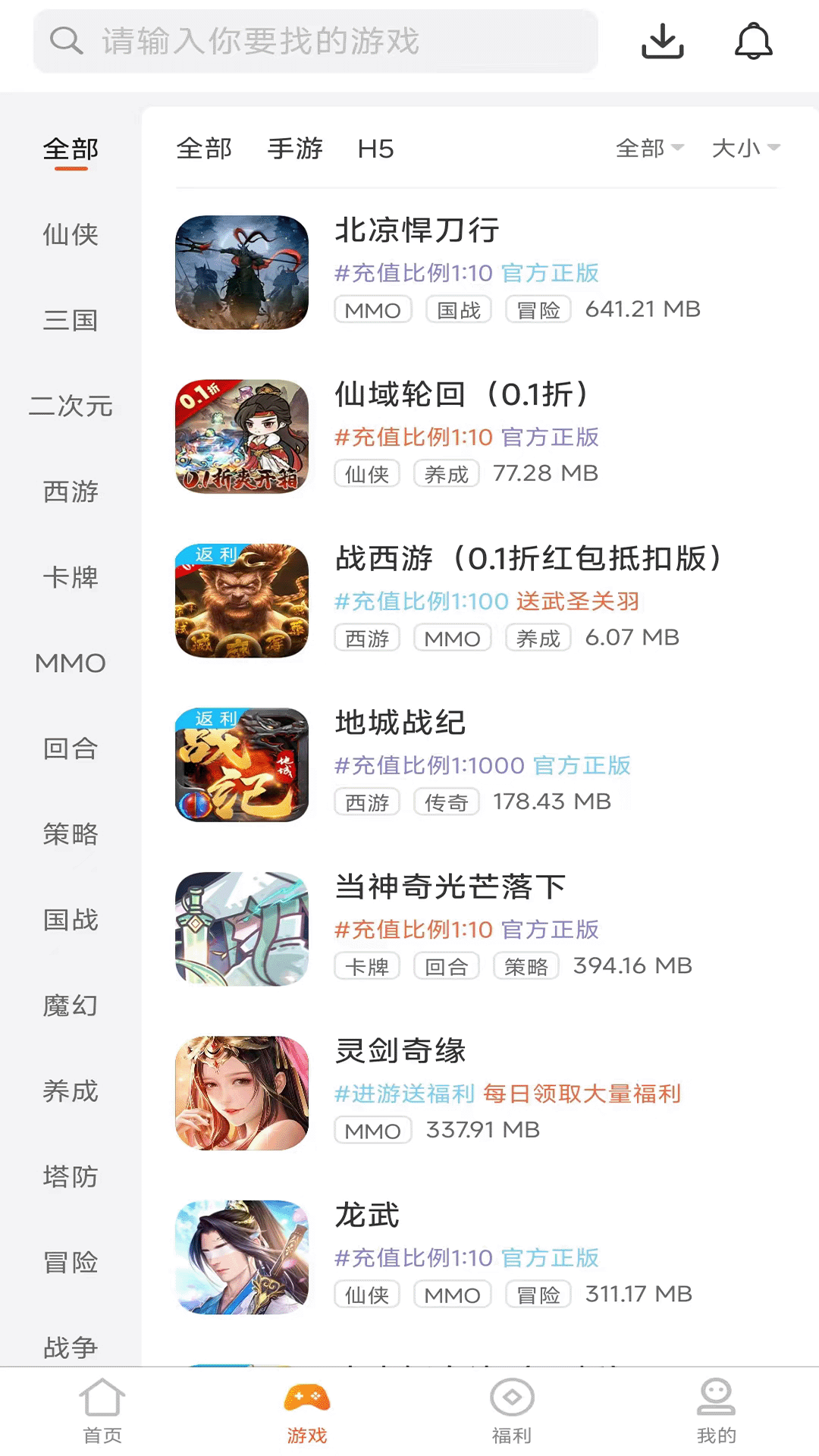Open the game 灵剑奇缘
The width and height of the screenshot is (819, 1456).
pos(400,1051)
